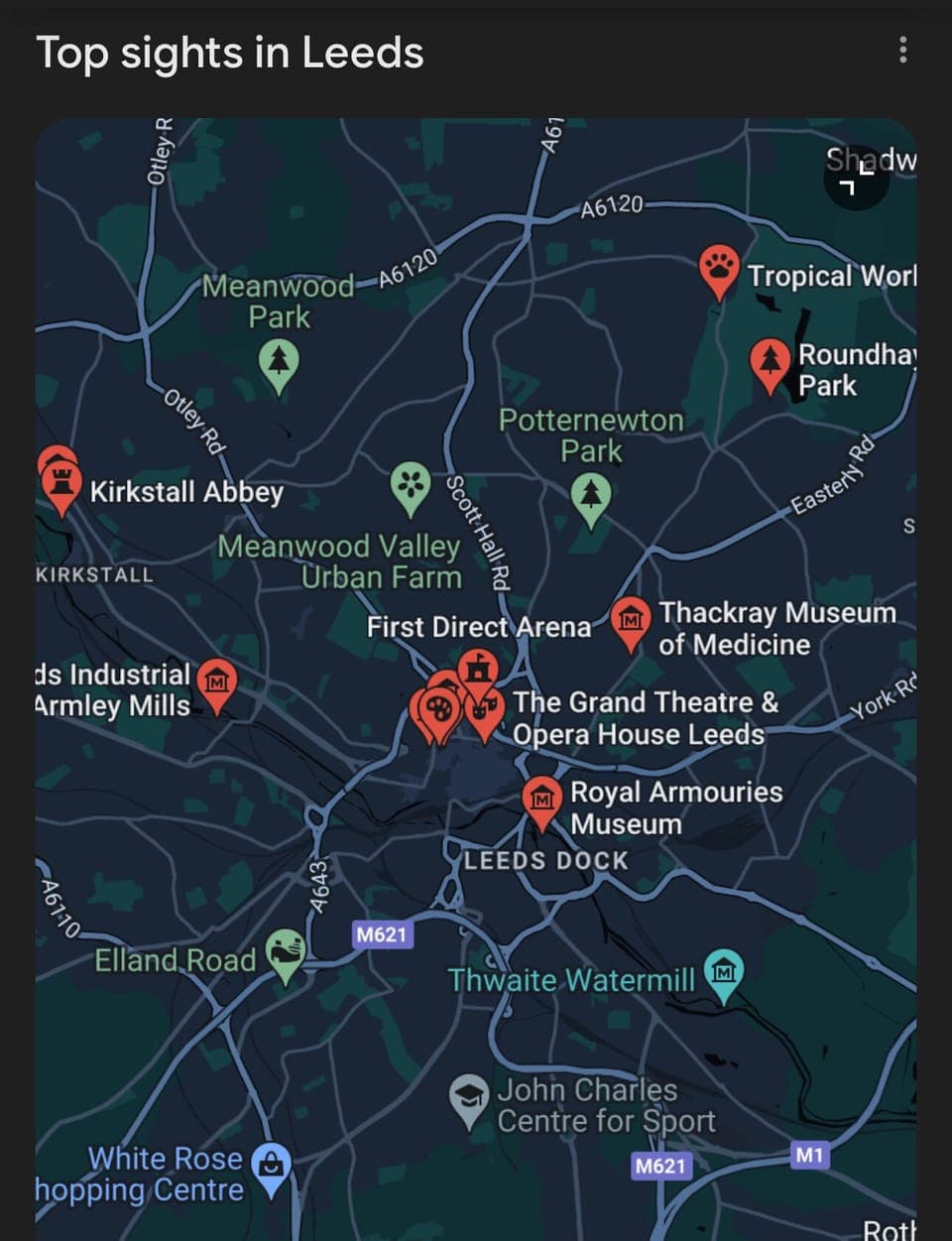Tap the Leeds Industrial Armley Mills pin
This screenshot has width=952, height=1241.
coord(217,682)
